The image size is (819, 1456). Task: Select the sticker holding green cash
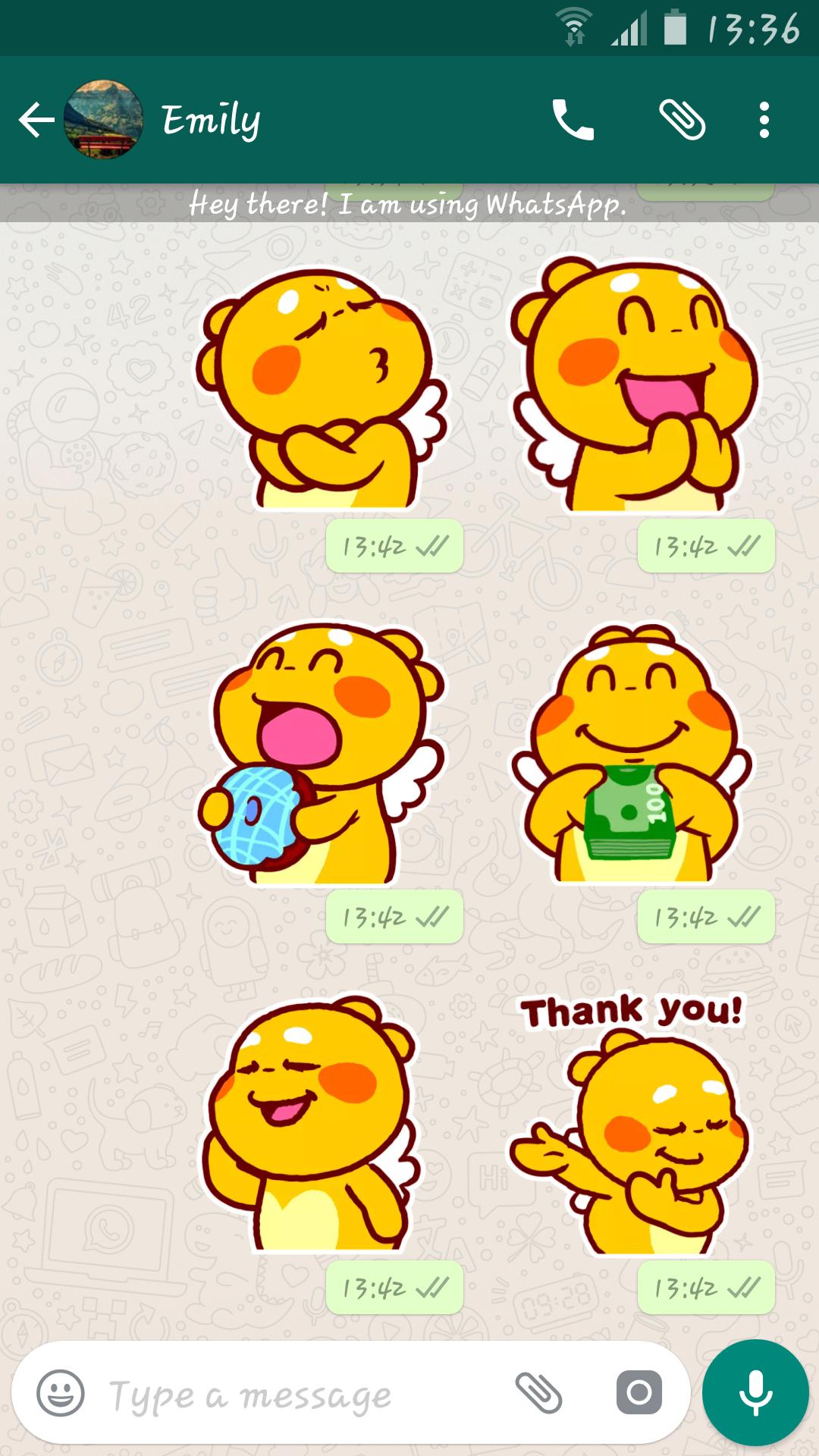[632, 754]
